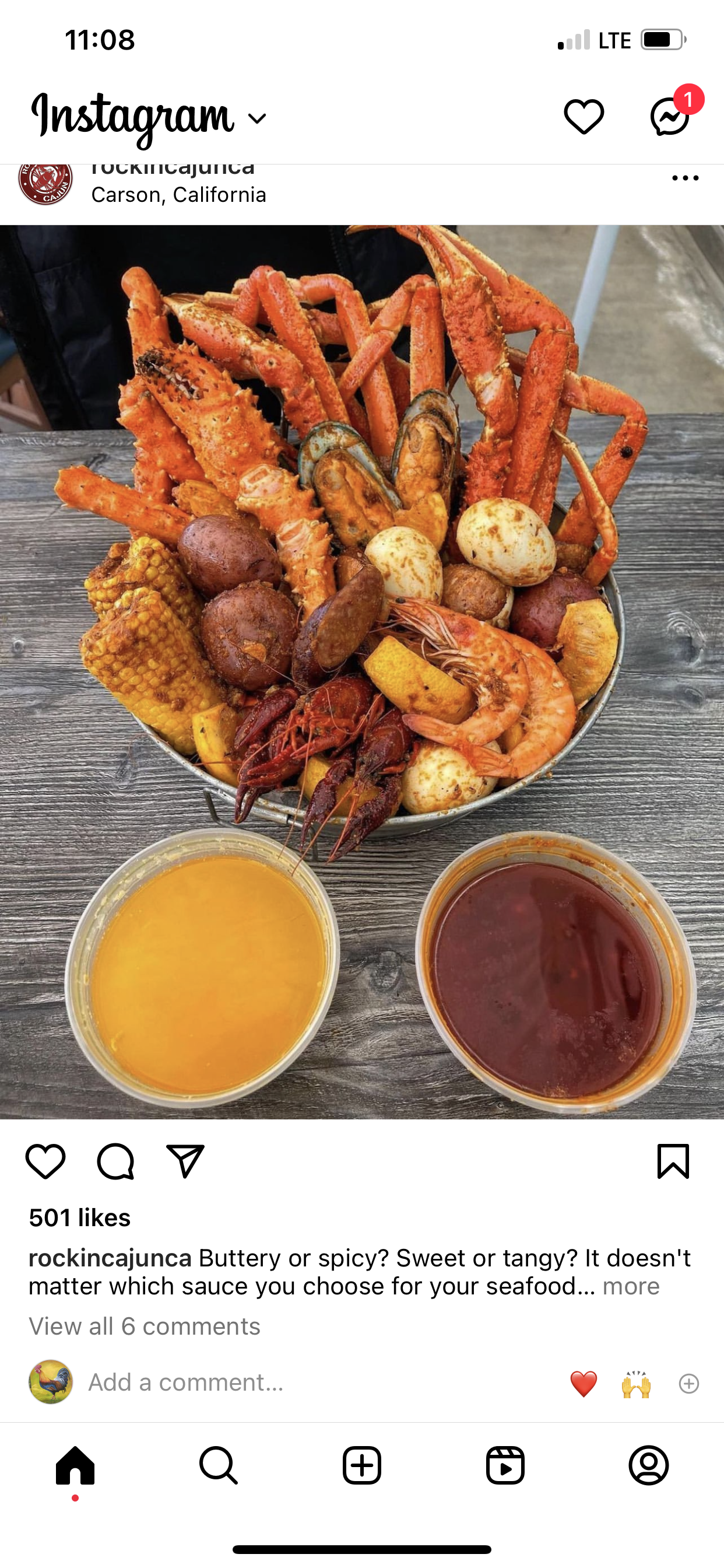
Task: Share the seafood post via send icon
Action: point(185,1161)
